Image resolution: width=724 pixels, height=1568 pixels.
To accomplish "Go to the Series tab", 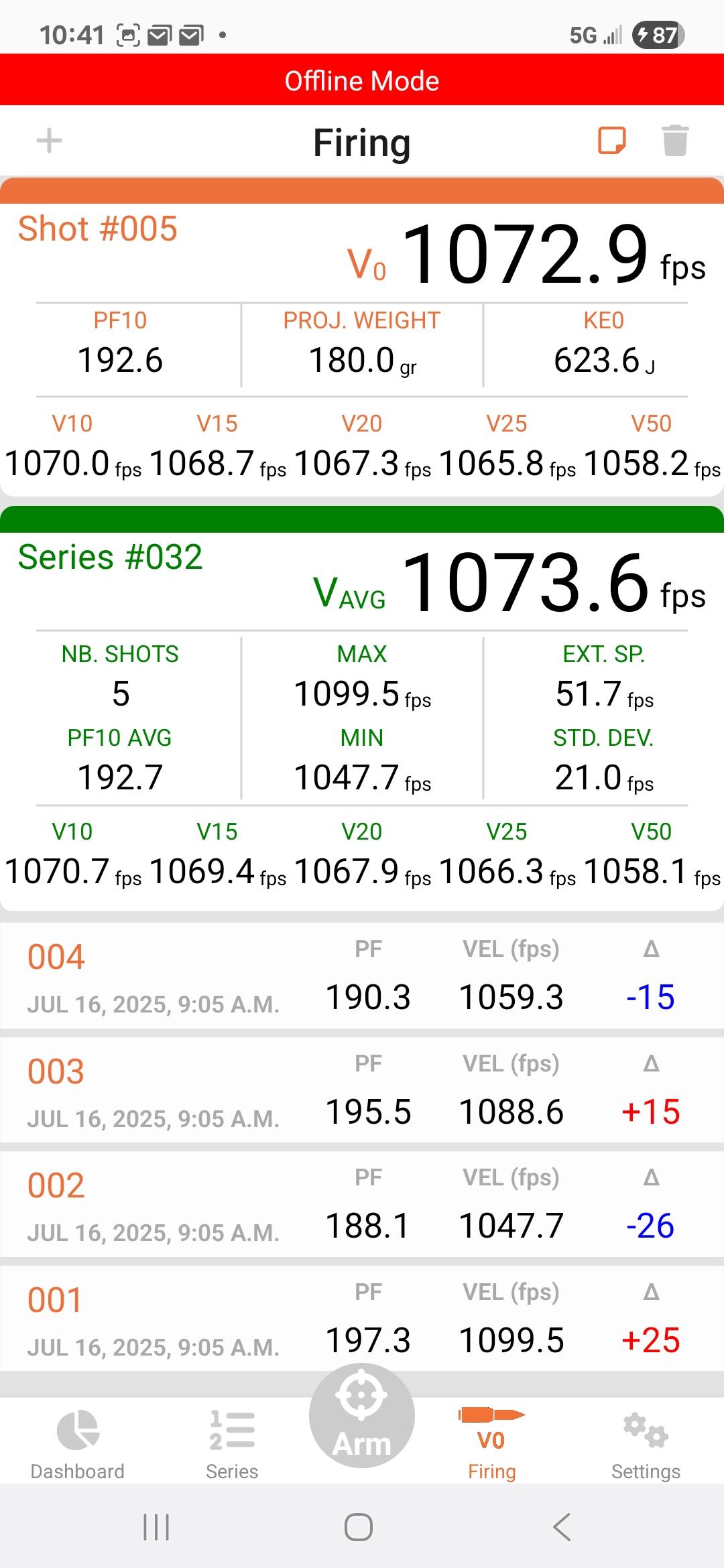I will pyautogui.click(x=232, y=1444).
